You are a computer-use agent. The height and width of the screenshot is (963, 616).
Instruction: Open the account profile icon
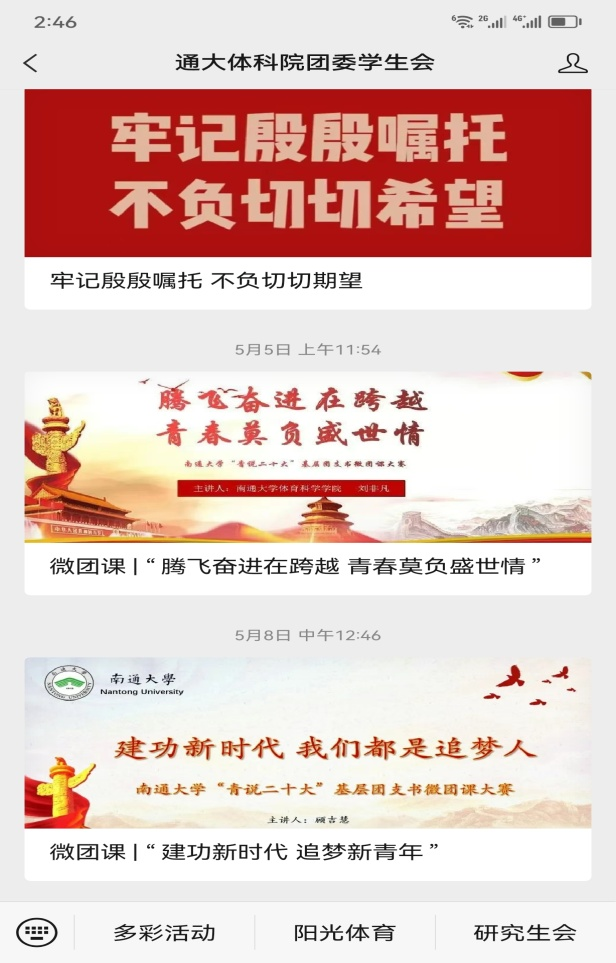(572, 63)
